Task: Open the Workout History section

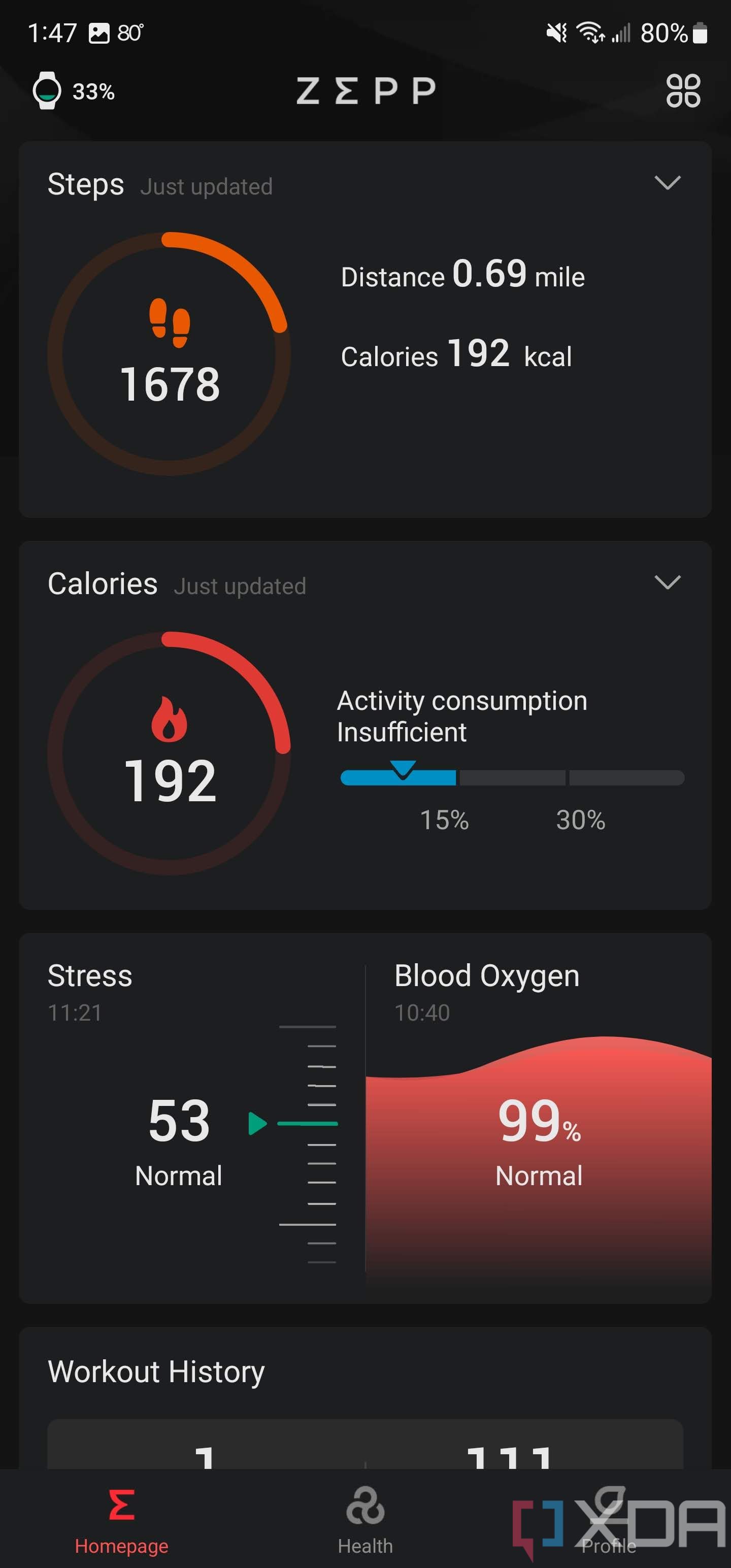Action: pyautogui.click(x=156, y=1371)
